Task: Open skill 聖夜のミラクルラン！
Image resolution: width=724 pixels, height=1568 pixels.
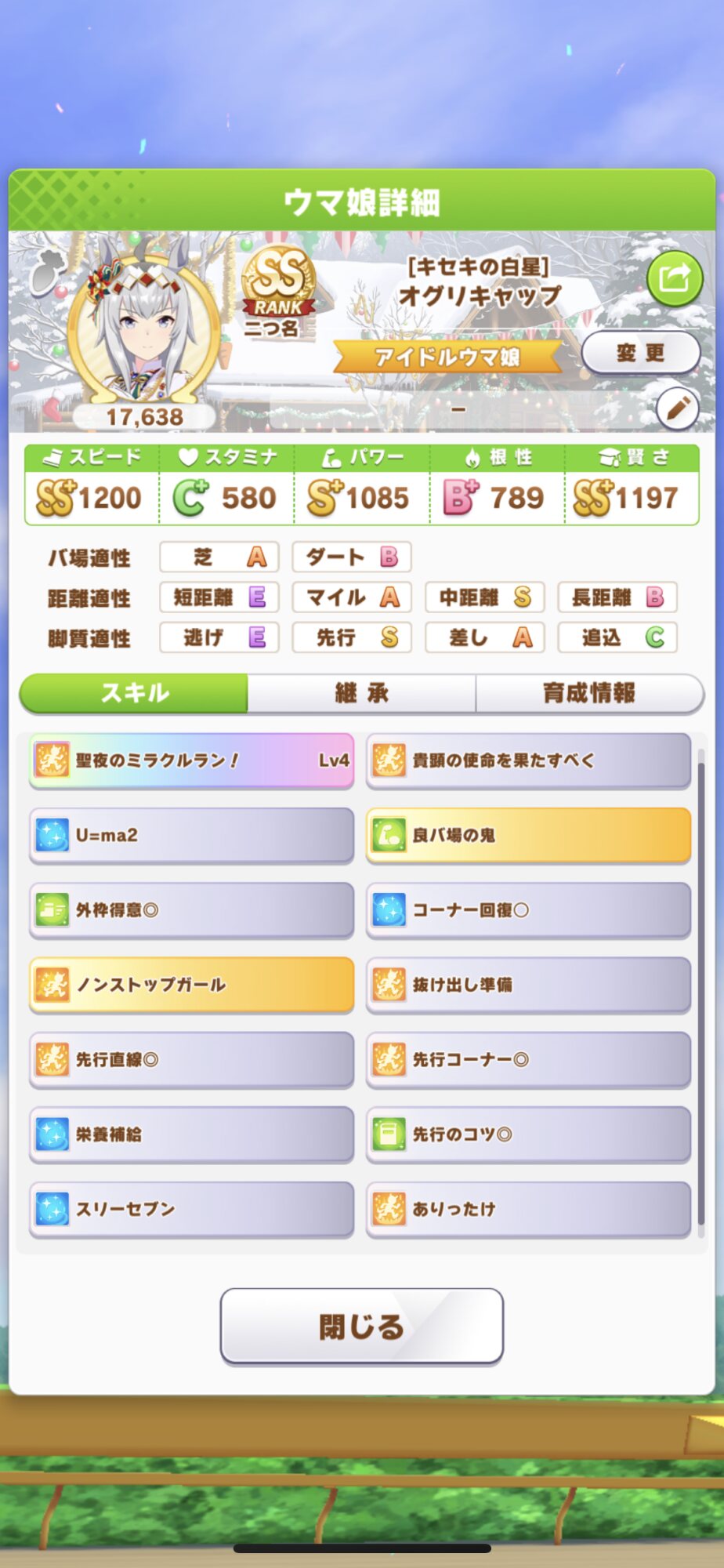Action: coord(191,760)
